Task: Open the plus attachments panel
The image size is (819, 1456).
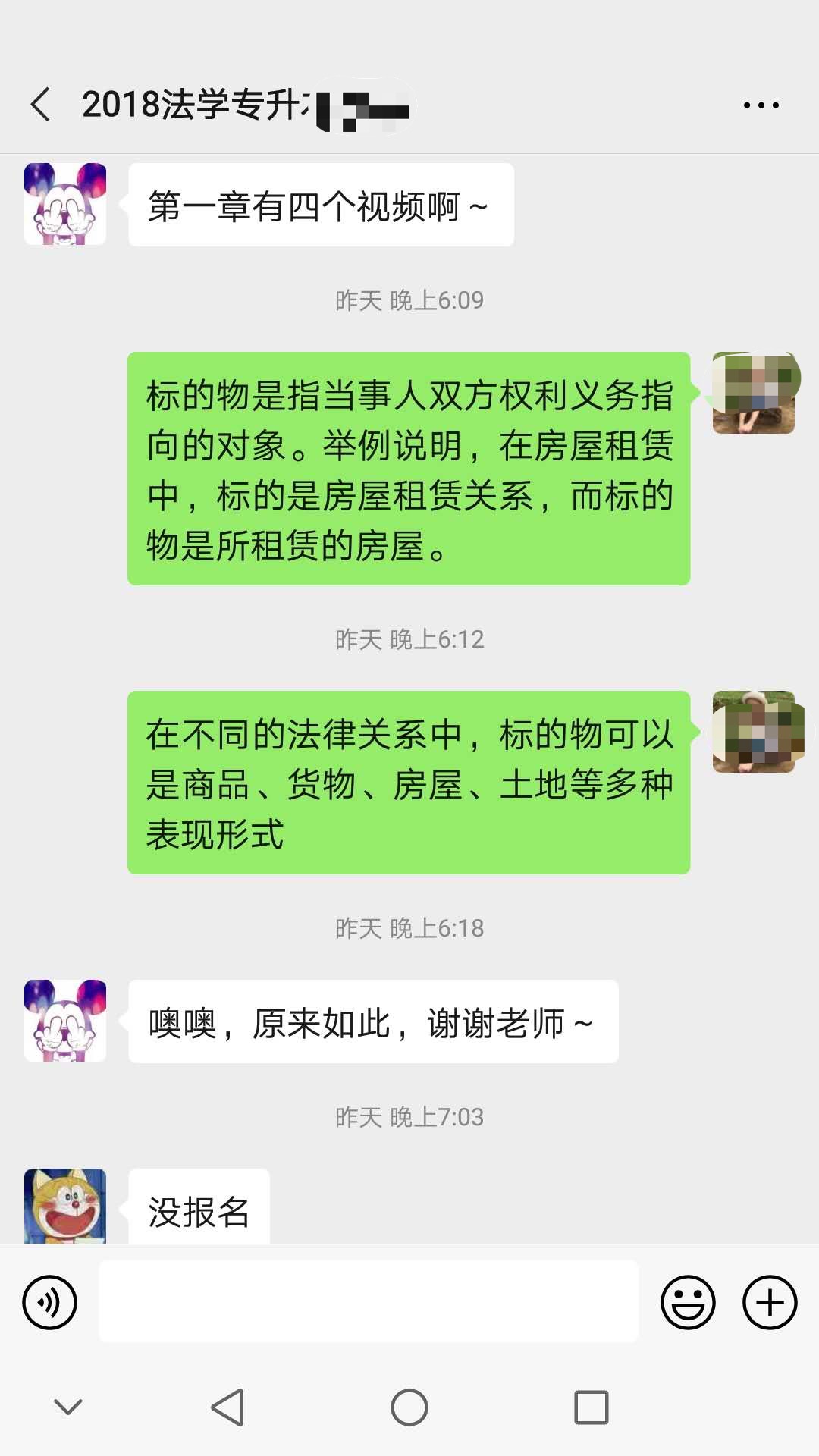Action: (770, 1303)
